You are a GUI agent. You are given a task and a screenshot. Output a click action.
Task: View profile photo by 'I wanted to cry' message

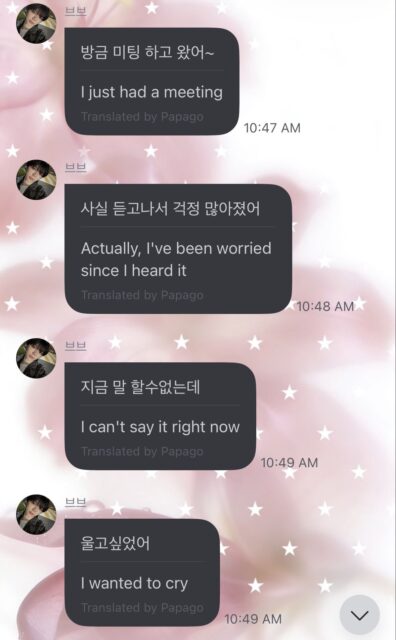click(x=36, y=514)
